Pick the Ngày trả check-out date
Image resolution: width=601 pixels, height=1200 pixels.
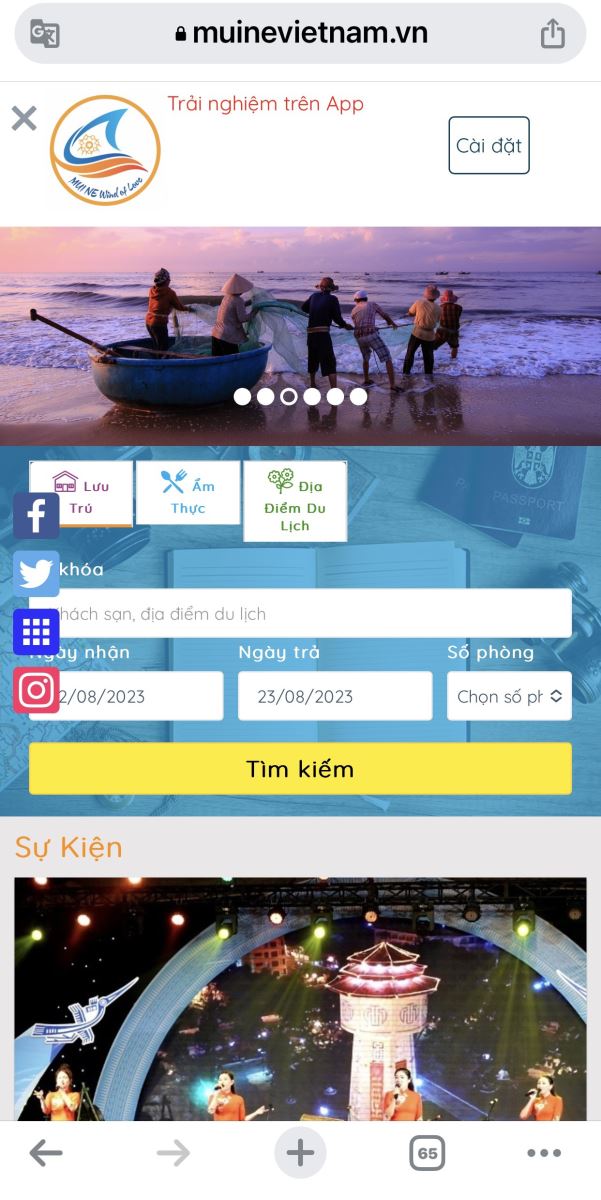click(x=334, y=696)
